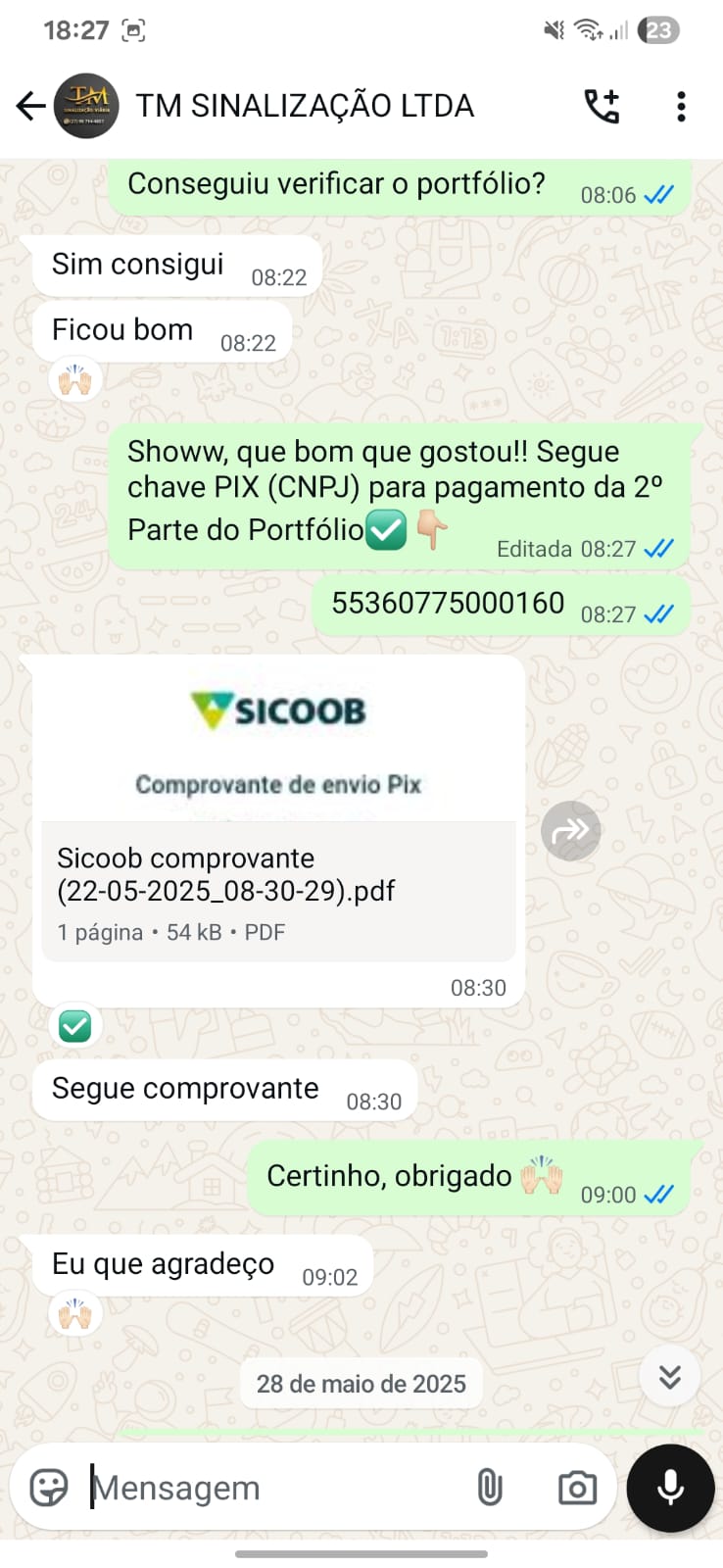Open the three-dot overflow menu
Screen dimensions: 723x1568
(681, 106)
